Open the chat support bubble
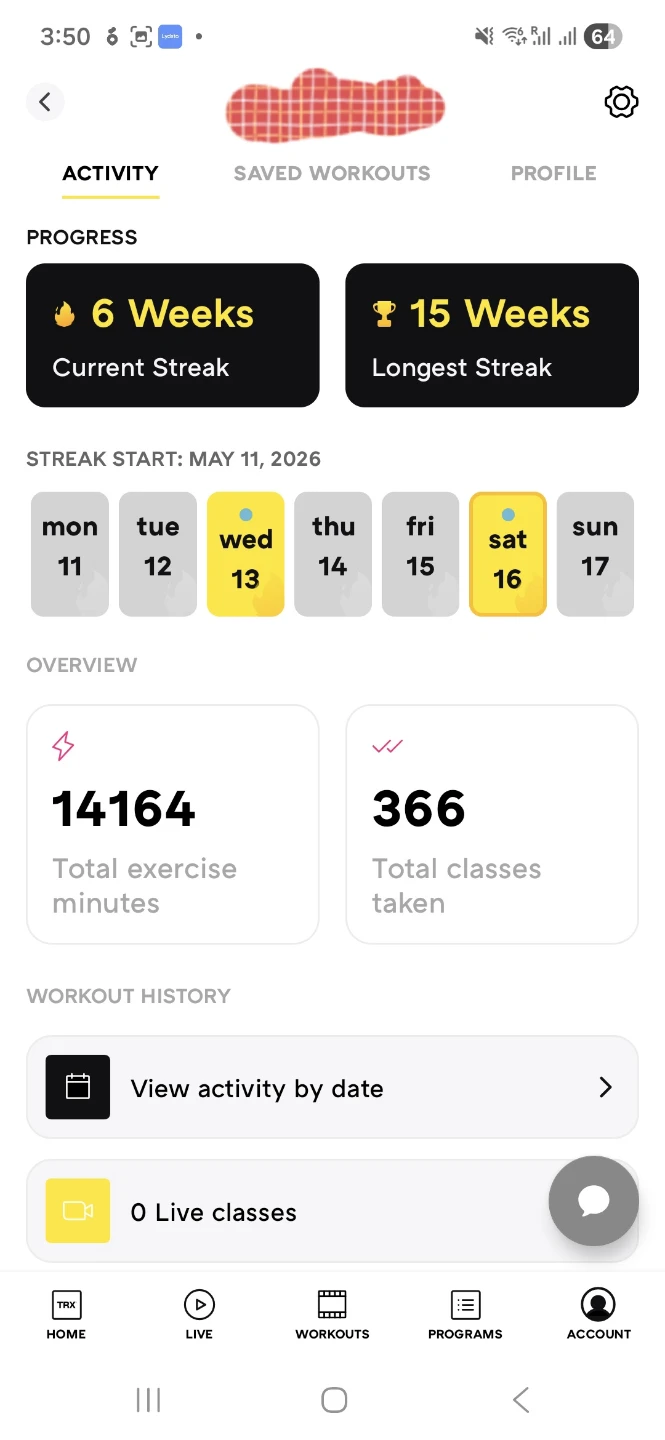 tap(594, 1200)
